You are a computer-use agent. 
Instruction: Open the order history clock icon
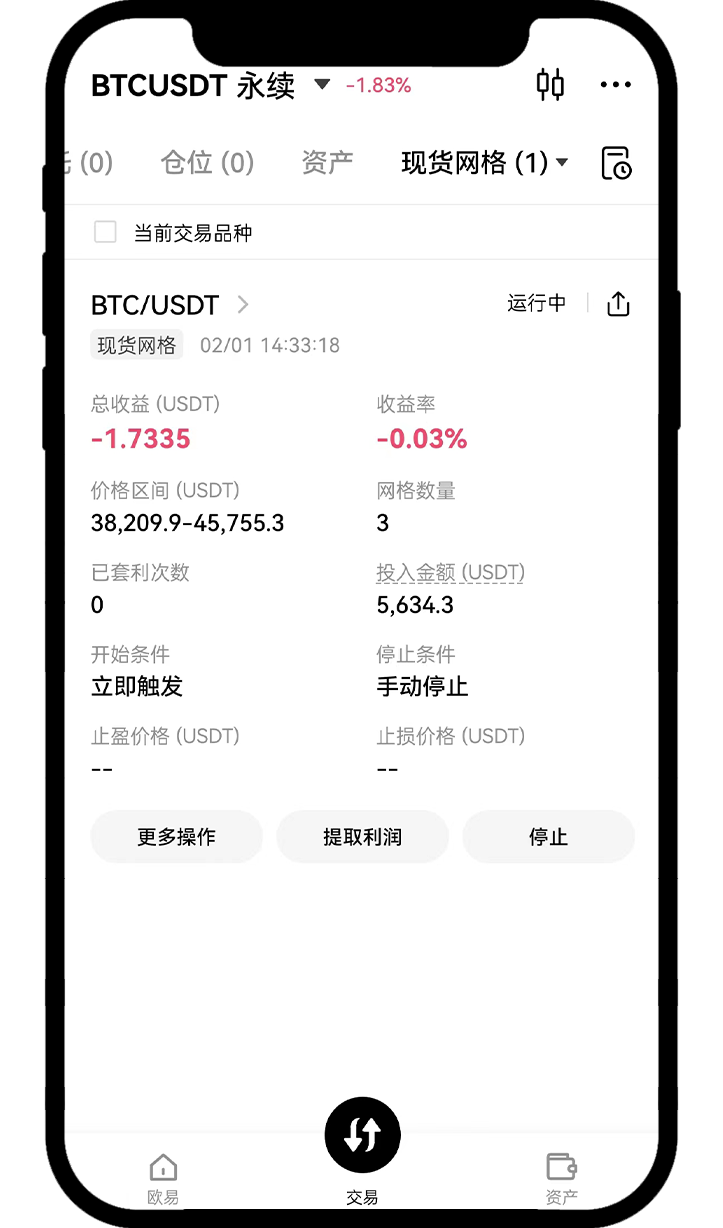click(616, 163)
